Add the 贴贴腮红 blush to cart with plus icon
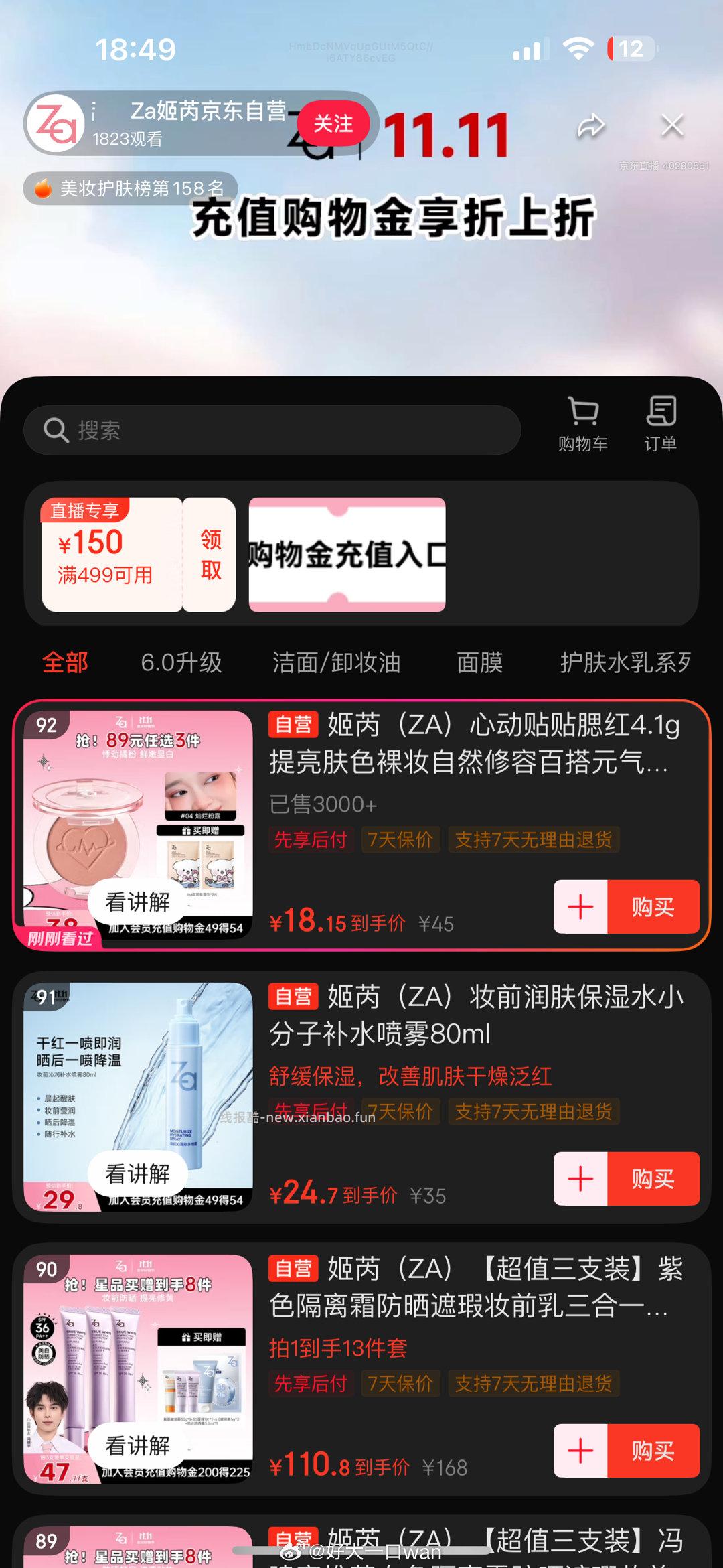 [x=580, y=906]
